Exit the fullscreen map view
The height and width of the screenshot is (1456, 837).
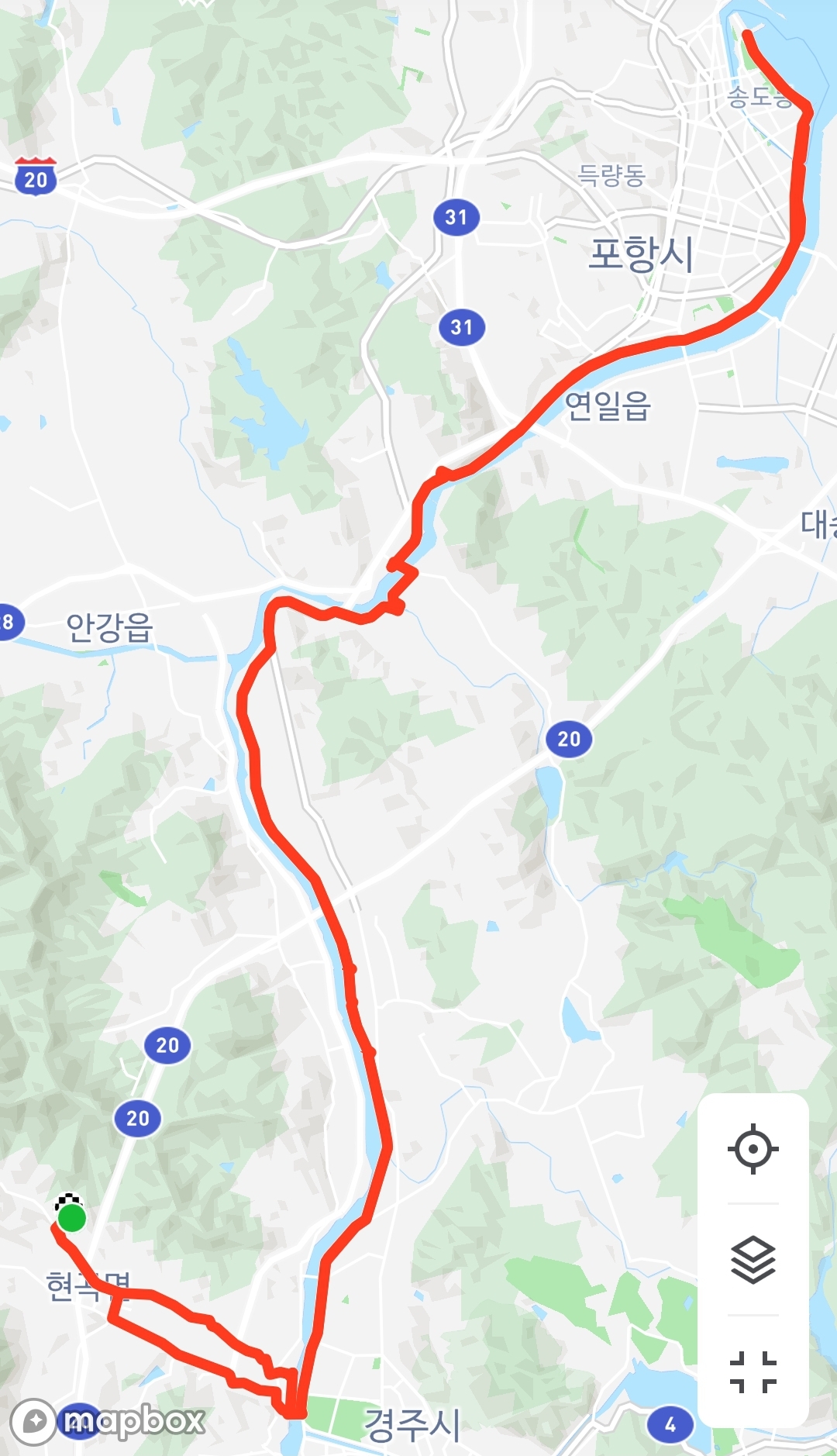click(753, 1371)
